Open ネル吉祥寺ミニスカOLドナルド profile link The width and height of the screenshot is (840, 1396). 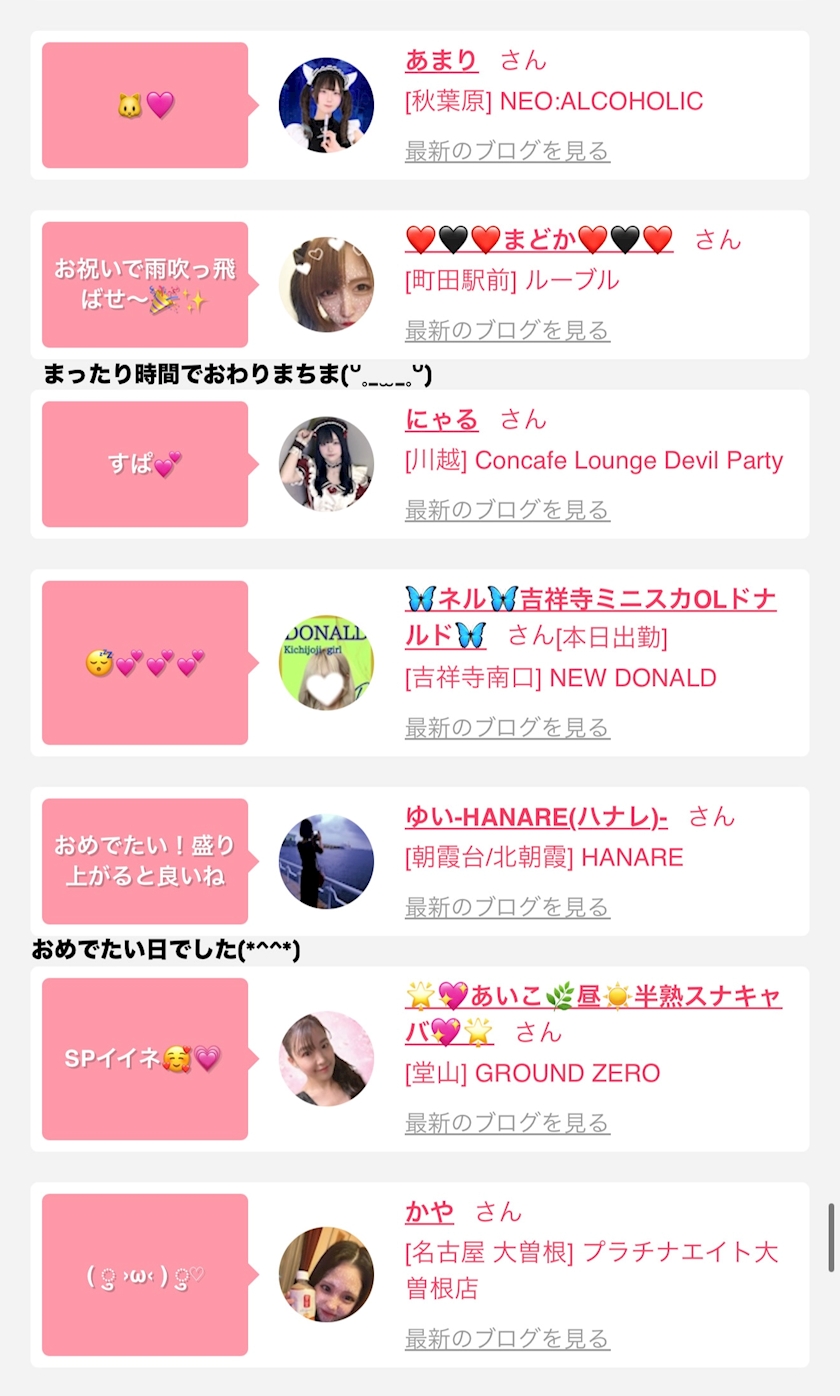tap(590, 600)
